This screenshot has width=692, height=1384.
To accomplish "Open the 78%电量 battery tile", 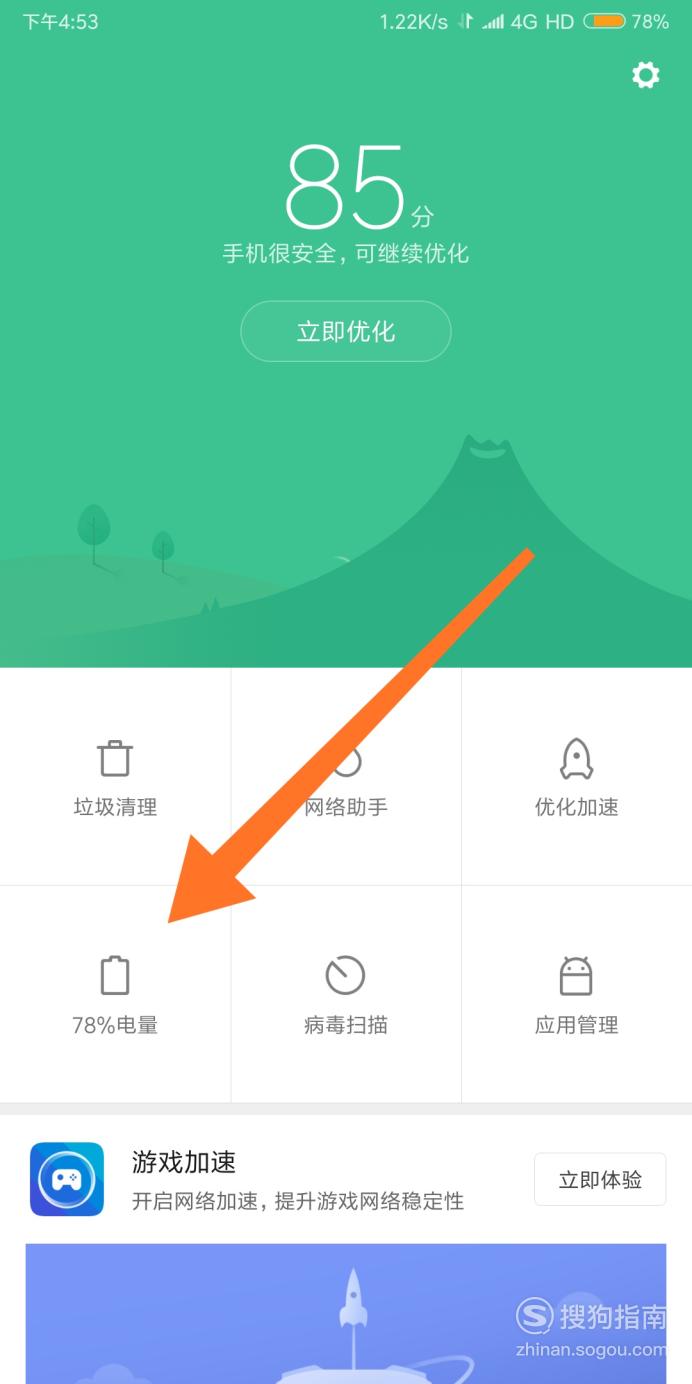I will click(x=115, y=994).
